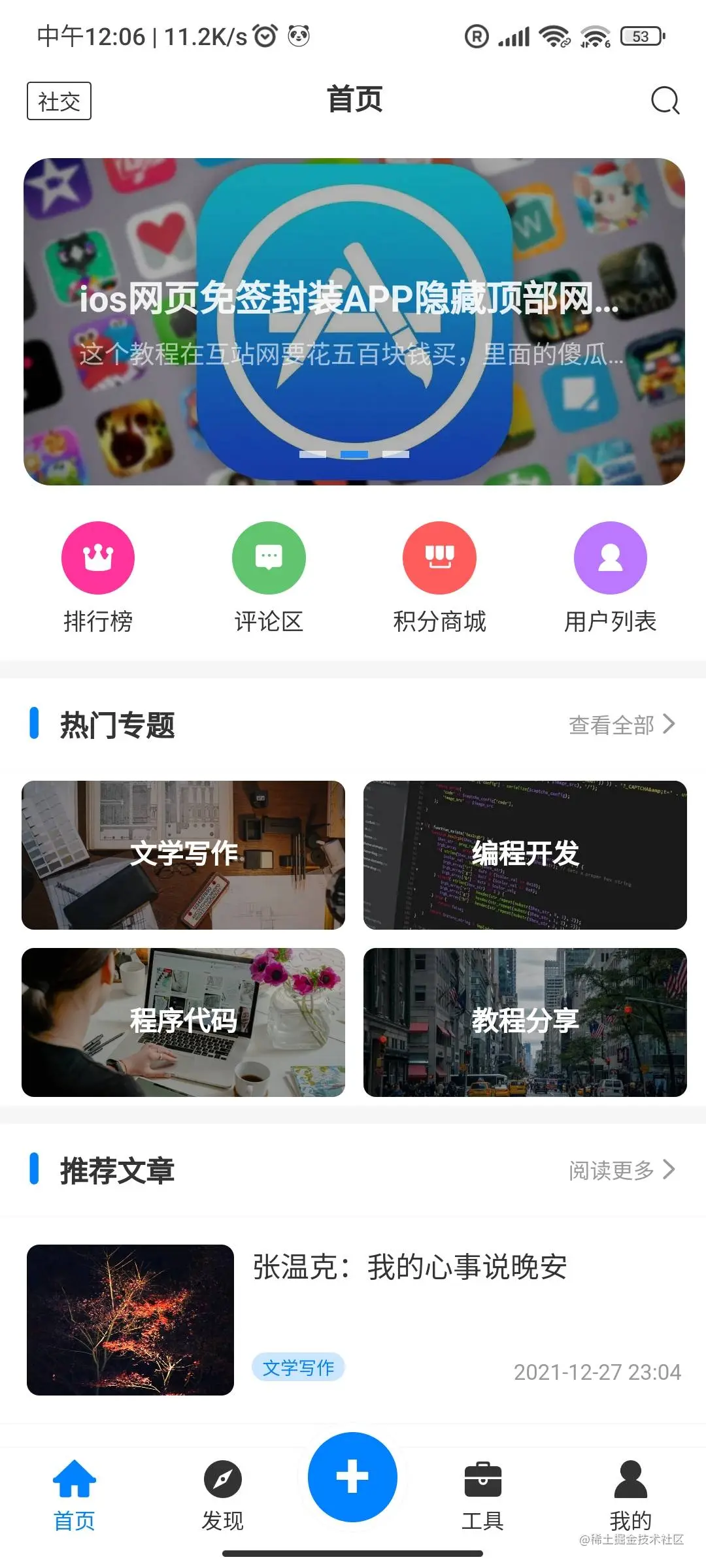Tap the ios免签封装 banner image
706x1568 pixels.
point(353,320)
